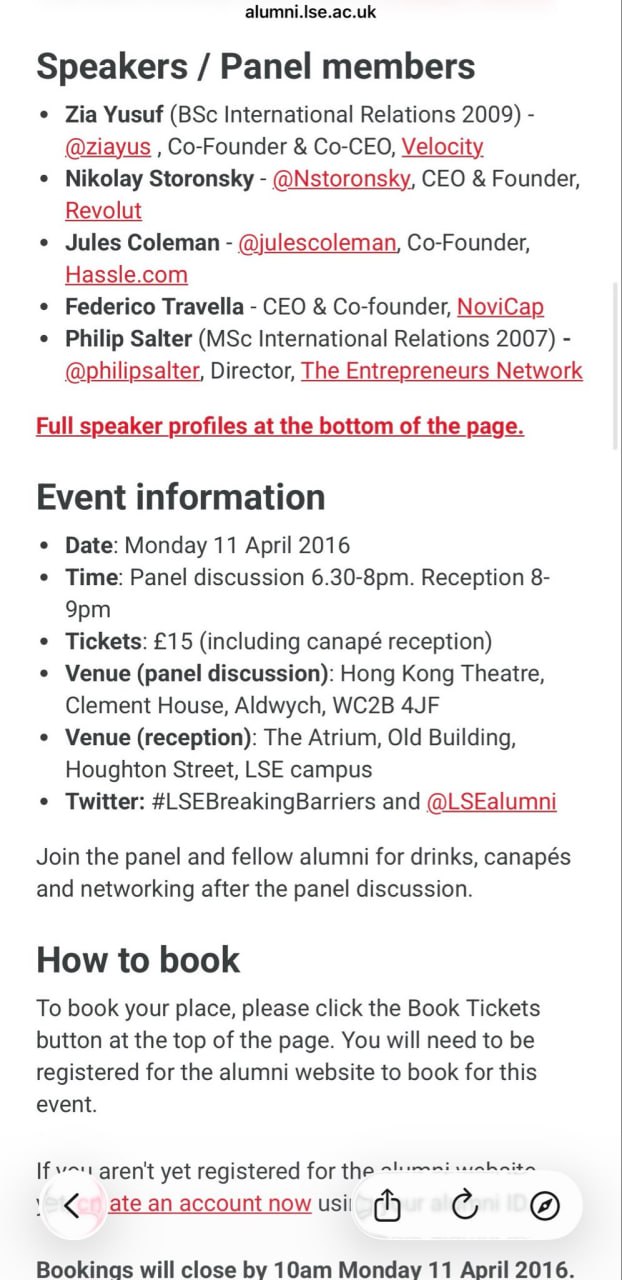The width and height of the screenshot is (622, 1280).
Task: Follow the create an account now link
Action: point(210,1203)
